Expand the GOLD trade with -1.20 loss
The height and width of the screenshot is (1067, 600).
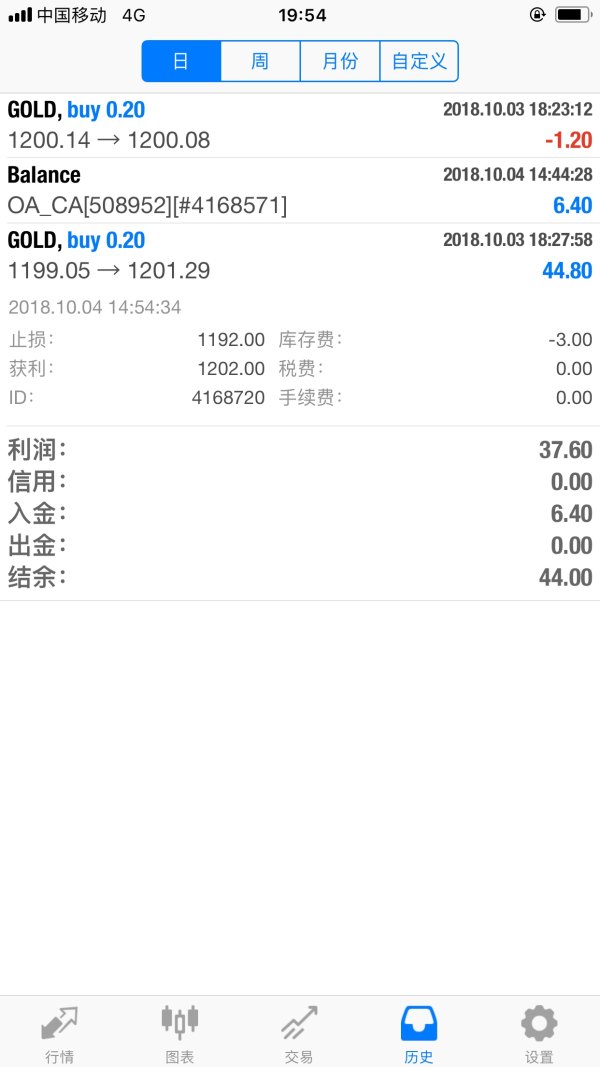(x=300, y=125)
